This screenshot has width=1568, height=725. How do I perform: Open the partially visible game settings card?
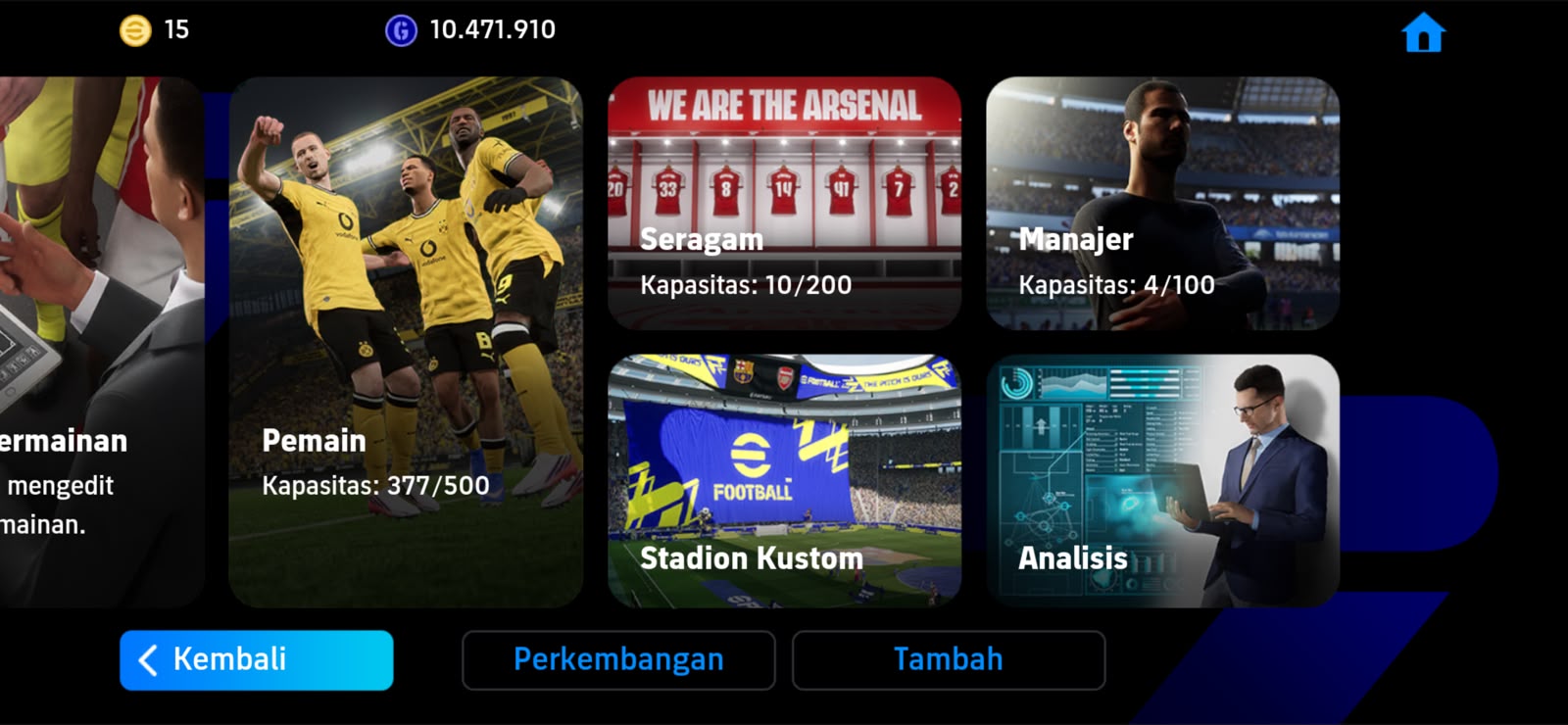coord(102,342)
